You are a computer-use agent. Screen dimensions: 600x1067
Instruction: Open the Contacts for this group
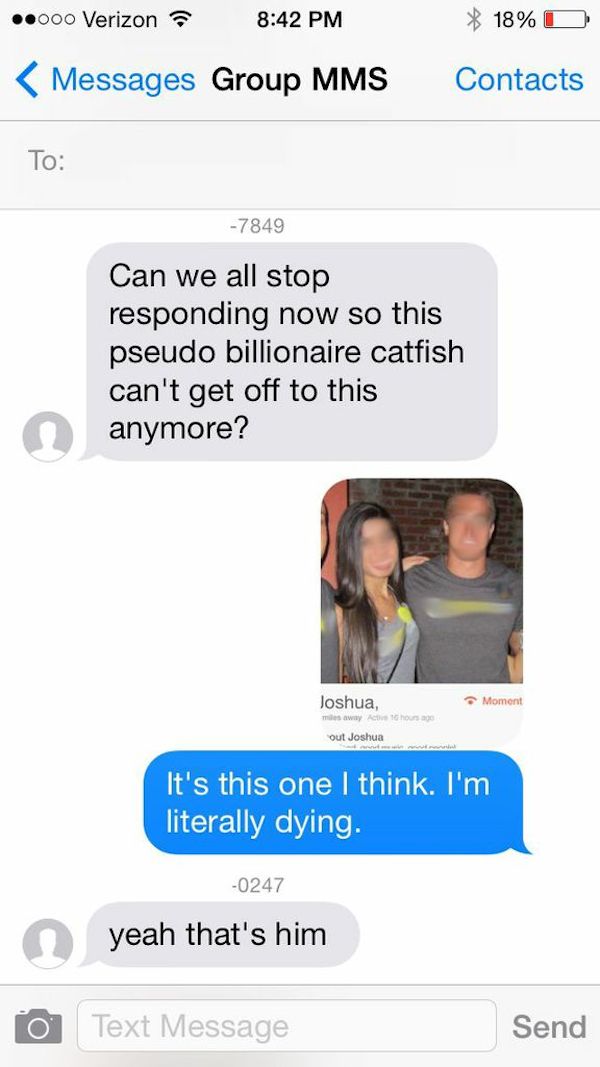pos(519,80)
